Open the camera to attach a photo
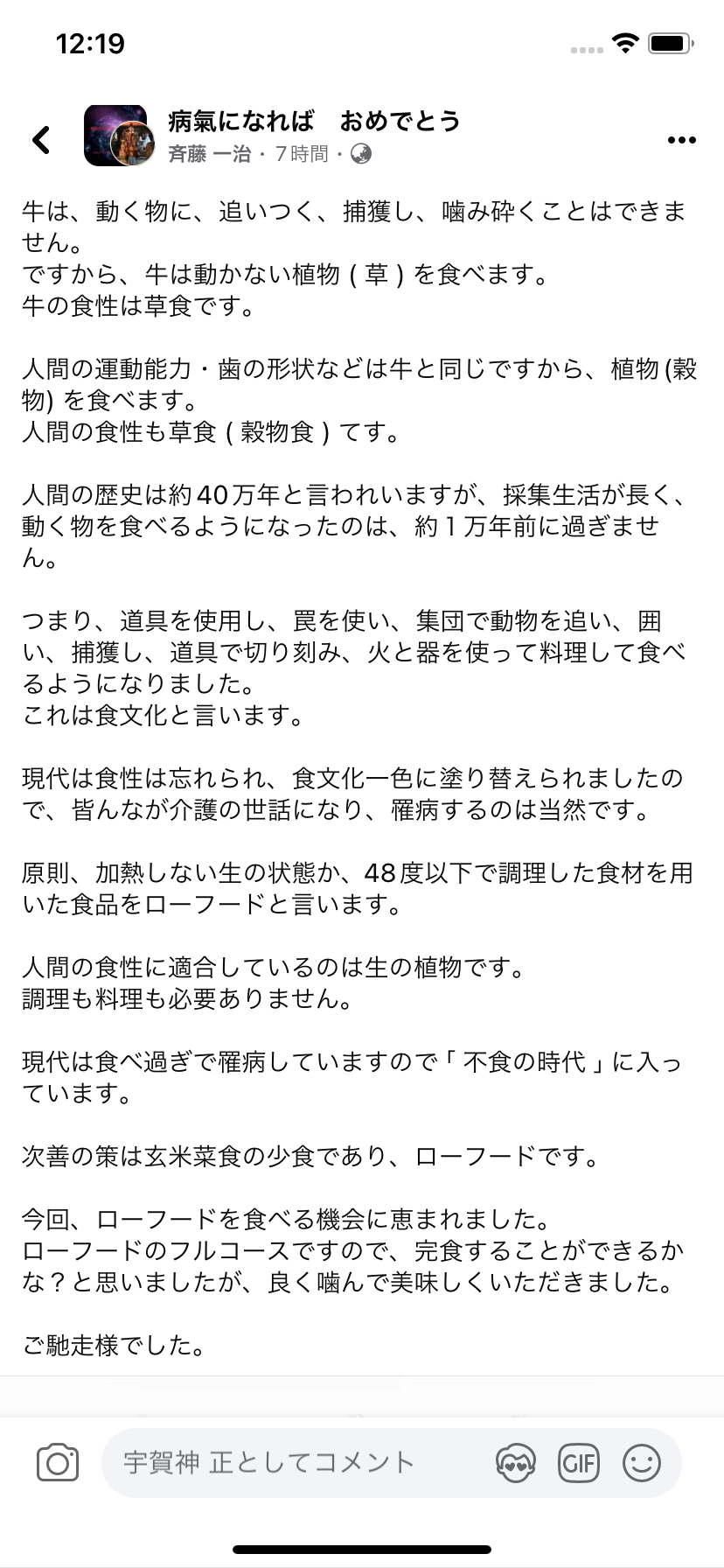This screenshot has width=724, height=1568. click(x=58, y=1463)
